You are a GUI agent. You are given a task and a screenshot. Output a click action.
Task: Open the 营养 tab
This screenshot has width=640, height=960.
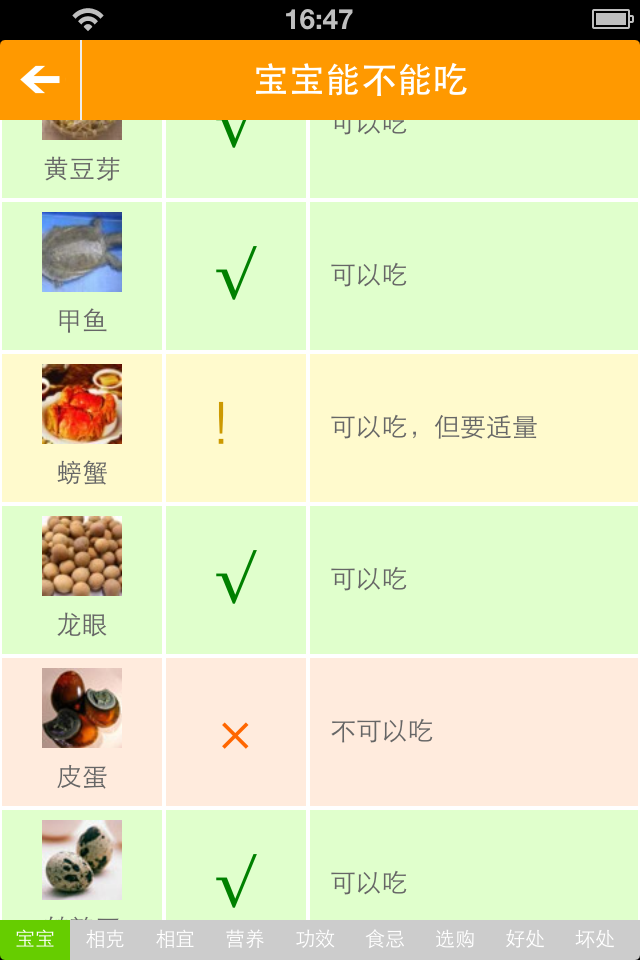coord(245,940)
